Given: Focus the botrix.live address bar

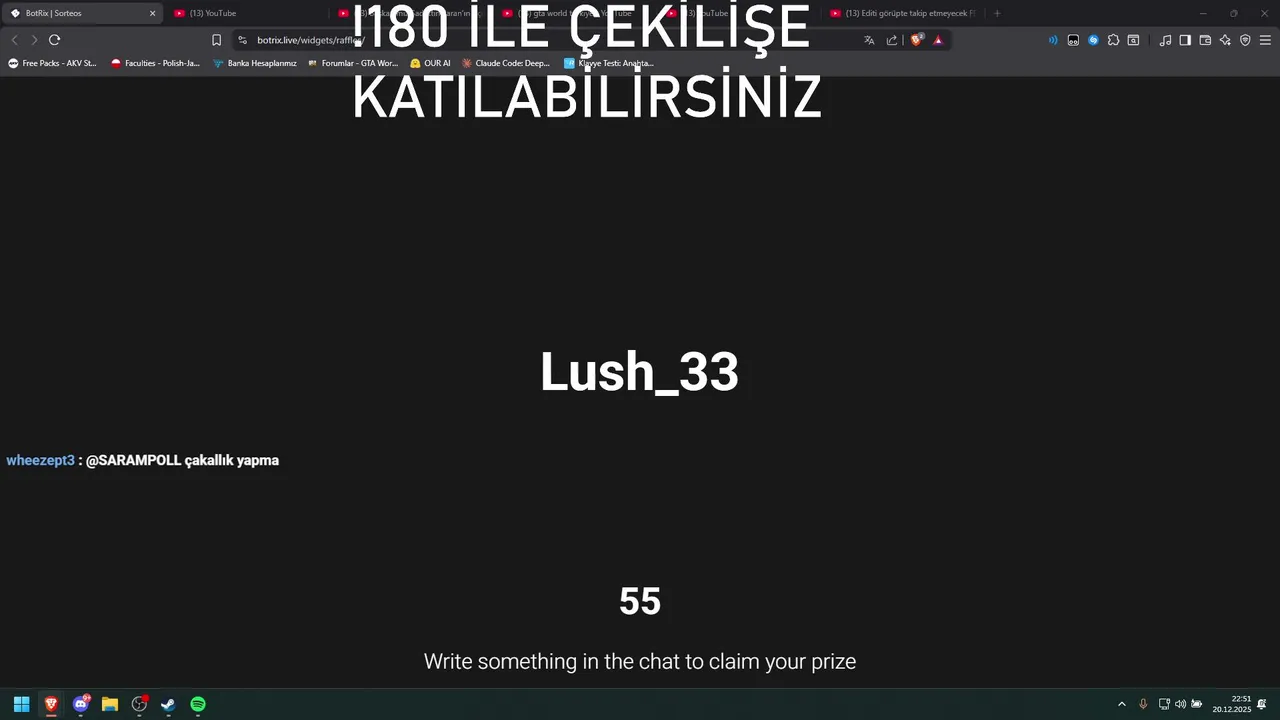Looking at the screenshot, I should pos(310,40).
